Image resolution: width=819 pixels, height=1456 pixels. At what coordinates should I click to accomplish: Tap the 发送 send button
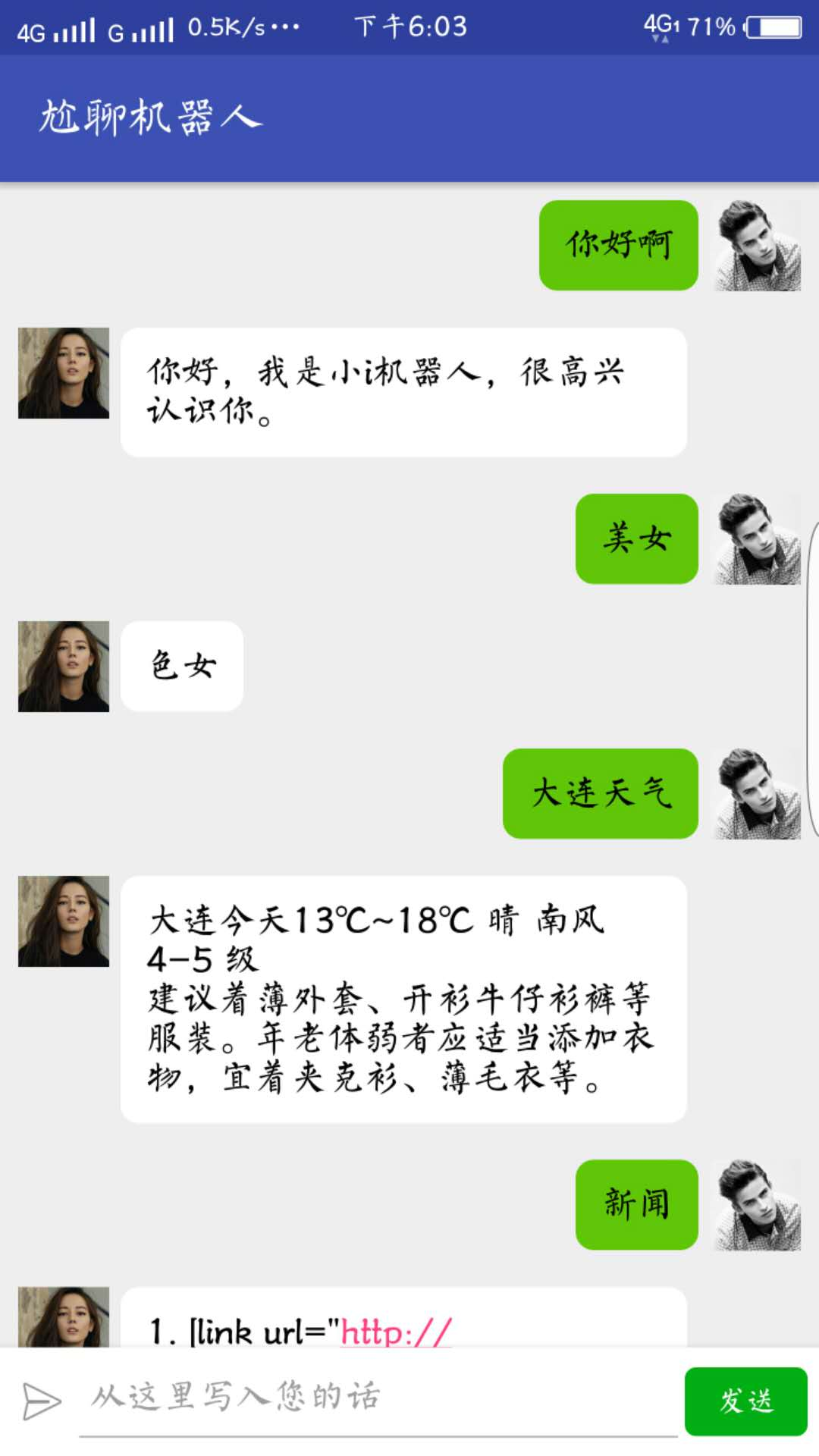(x=745, y=1401)
